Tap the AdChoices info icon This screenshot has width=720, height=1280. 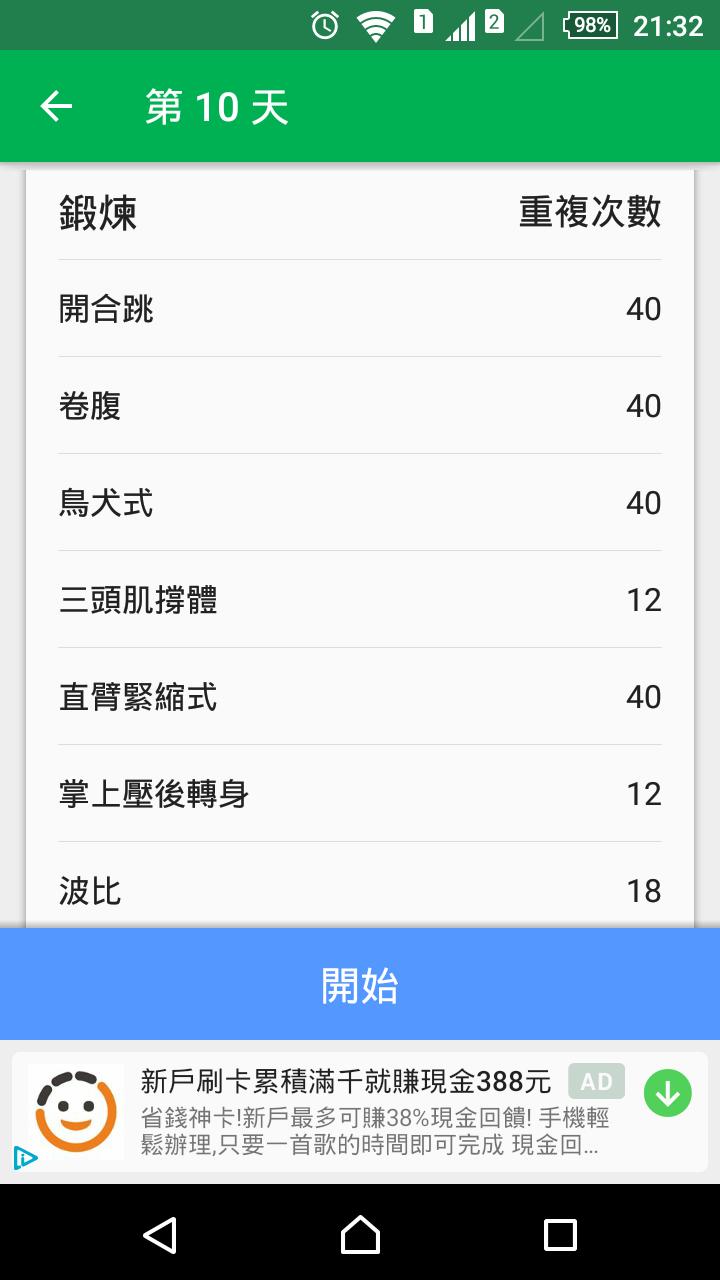[x=25, y=1158]
